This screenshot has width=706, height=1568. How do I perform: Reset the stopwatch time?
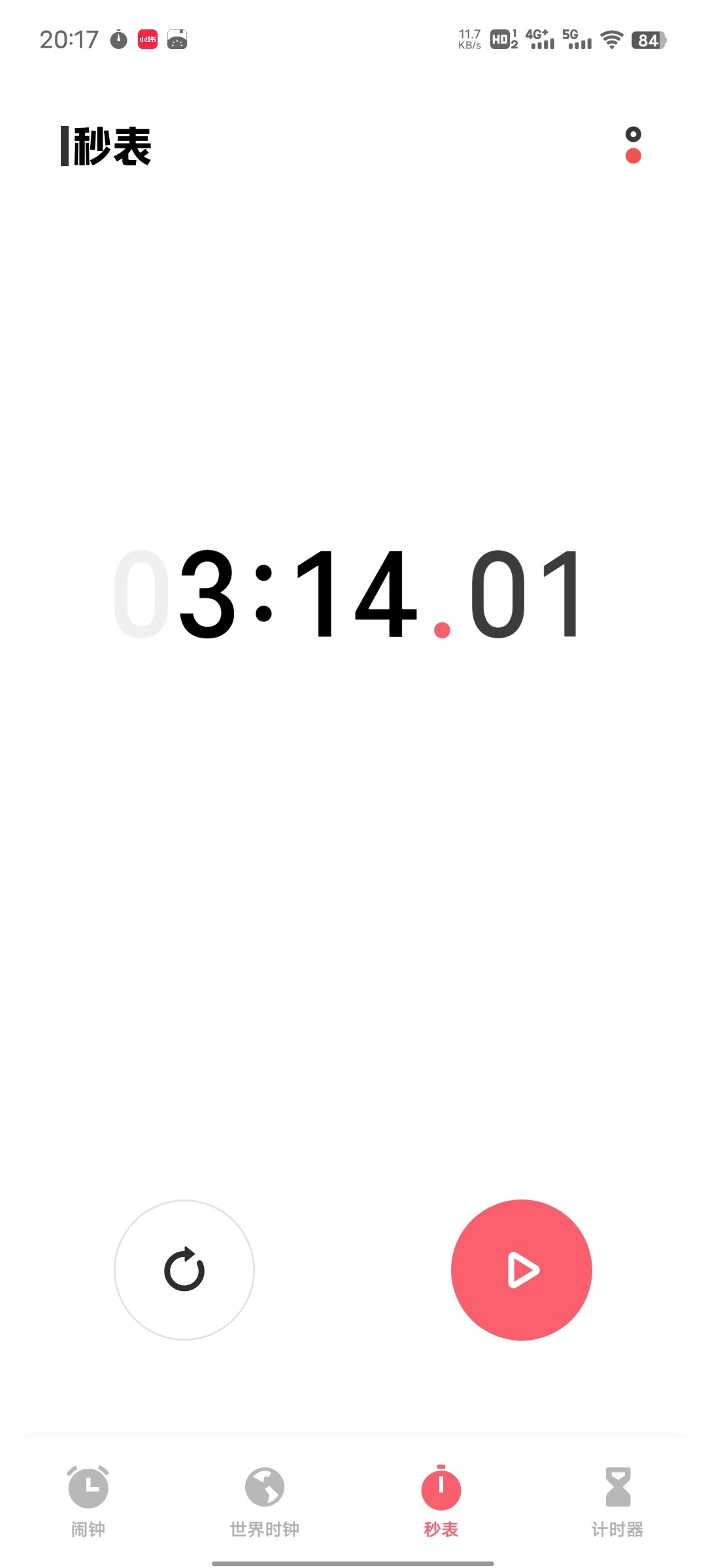click(x=184, y=1270)
